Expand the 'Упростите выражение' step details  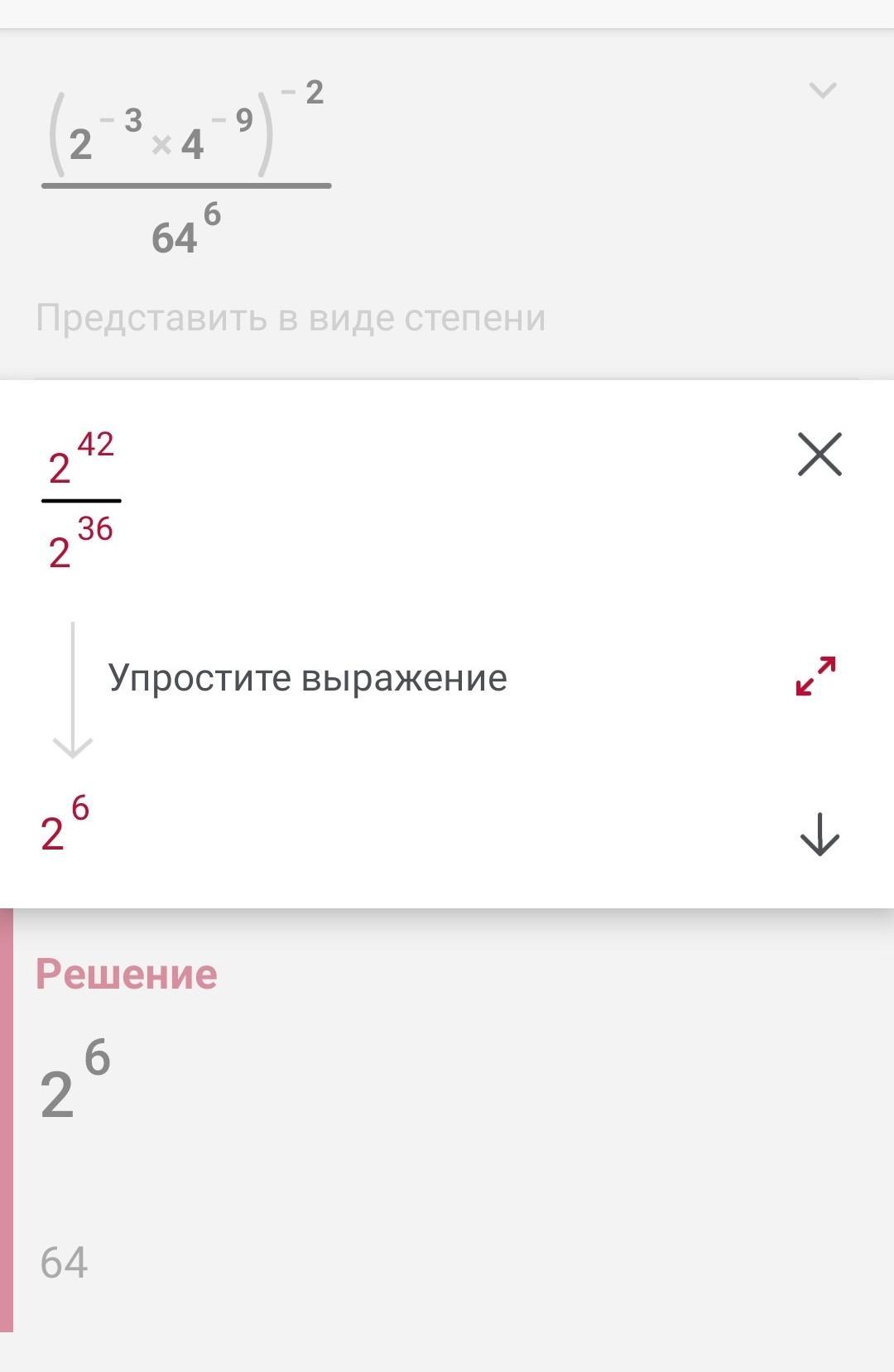coord(815,676)
